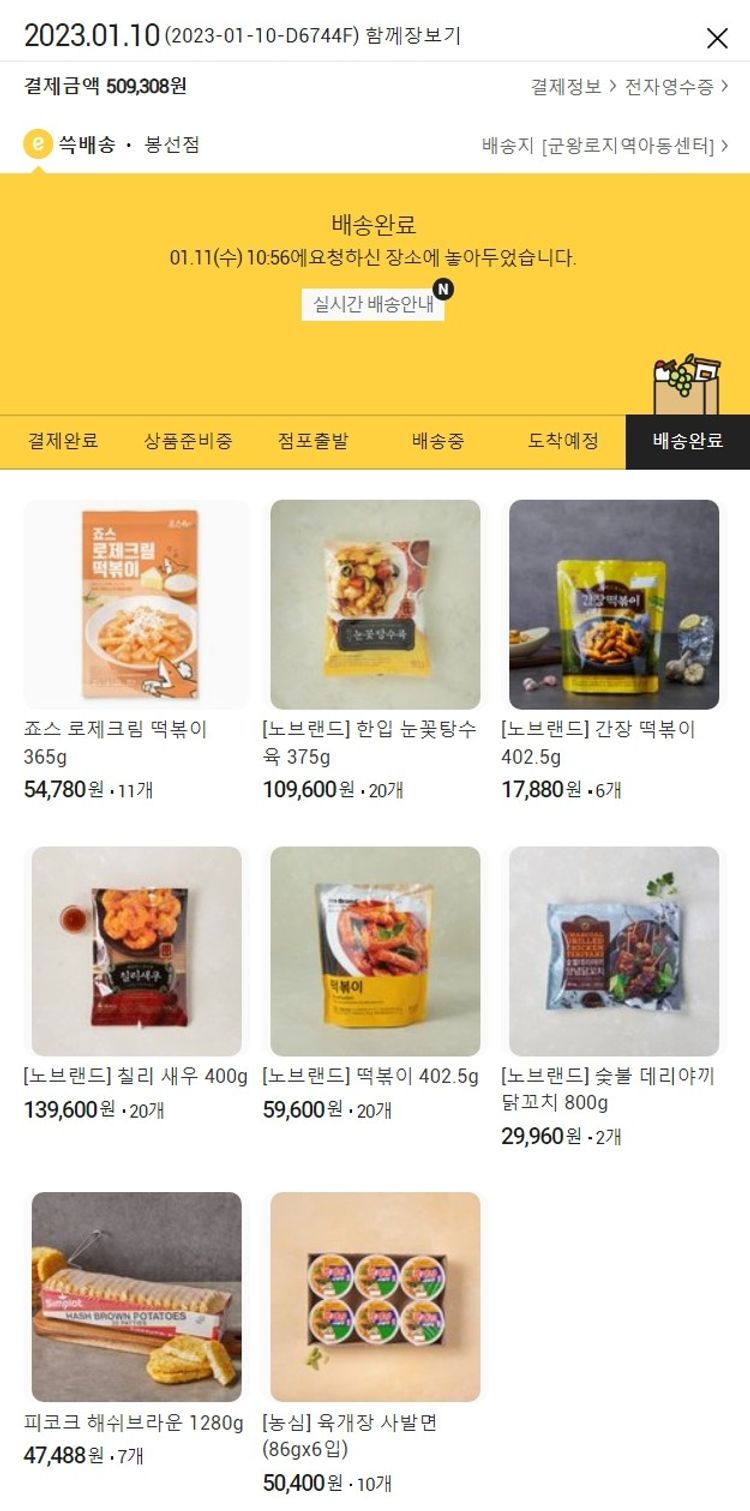Open 죠스 로제크림 떡볶이 365g product

pos(136,605)
